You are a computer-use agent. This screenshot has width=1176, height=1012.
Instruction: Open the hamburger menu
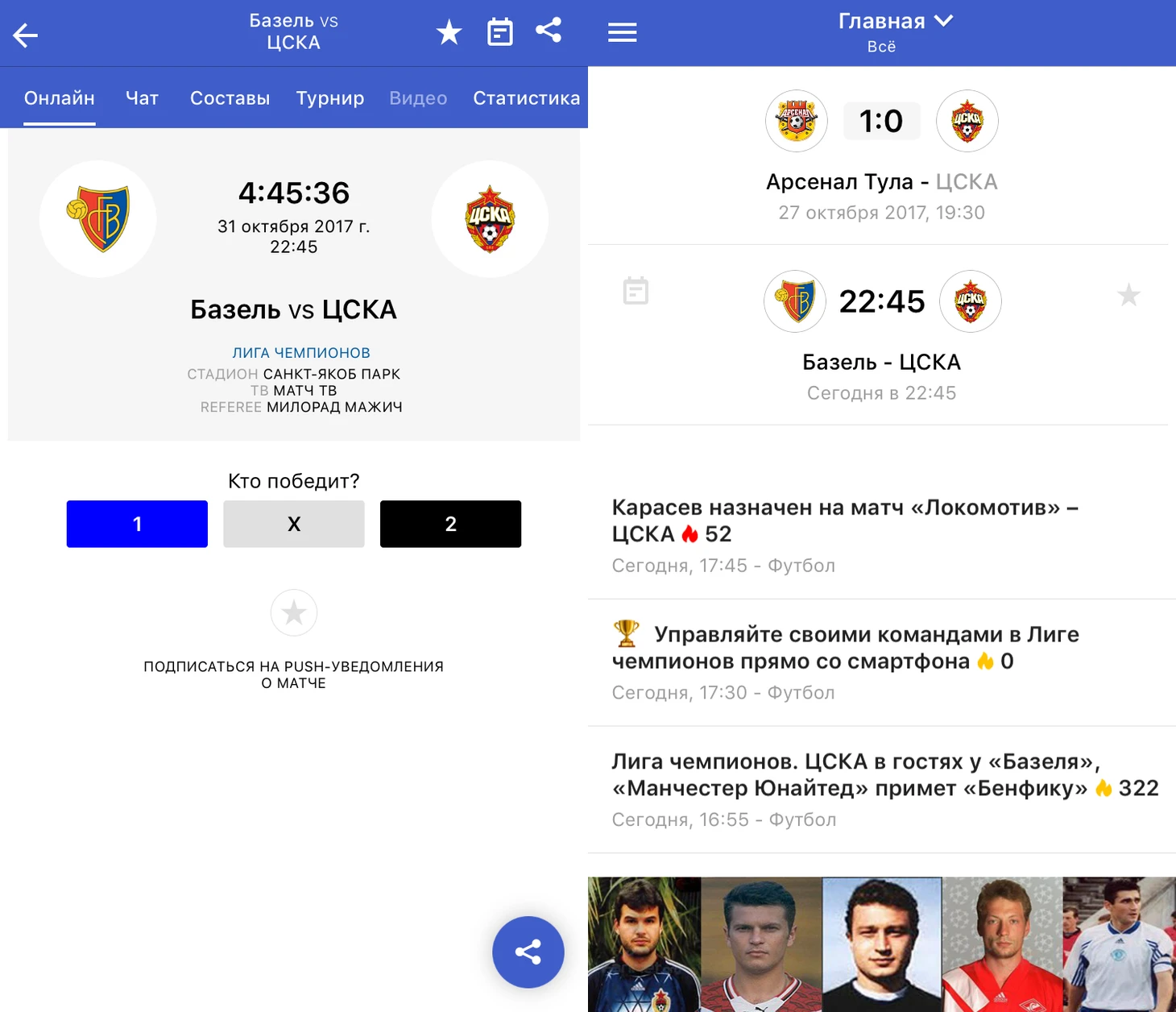pos(622,32)
